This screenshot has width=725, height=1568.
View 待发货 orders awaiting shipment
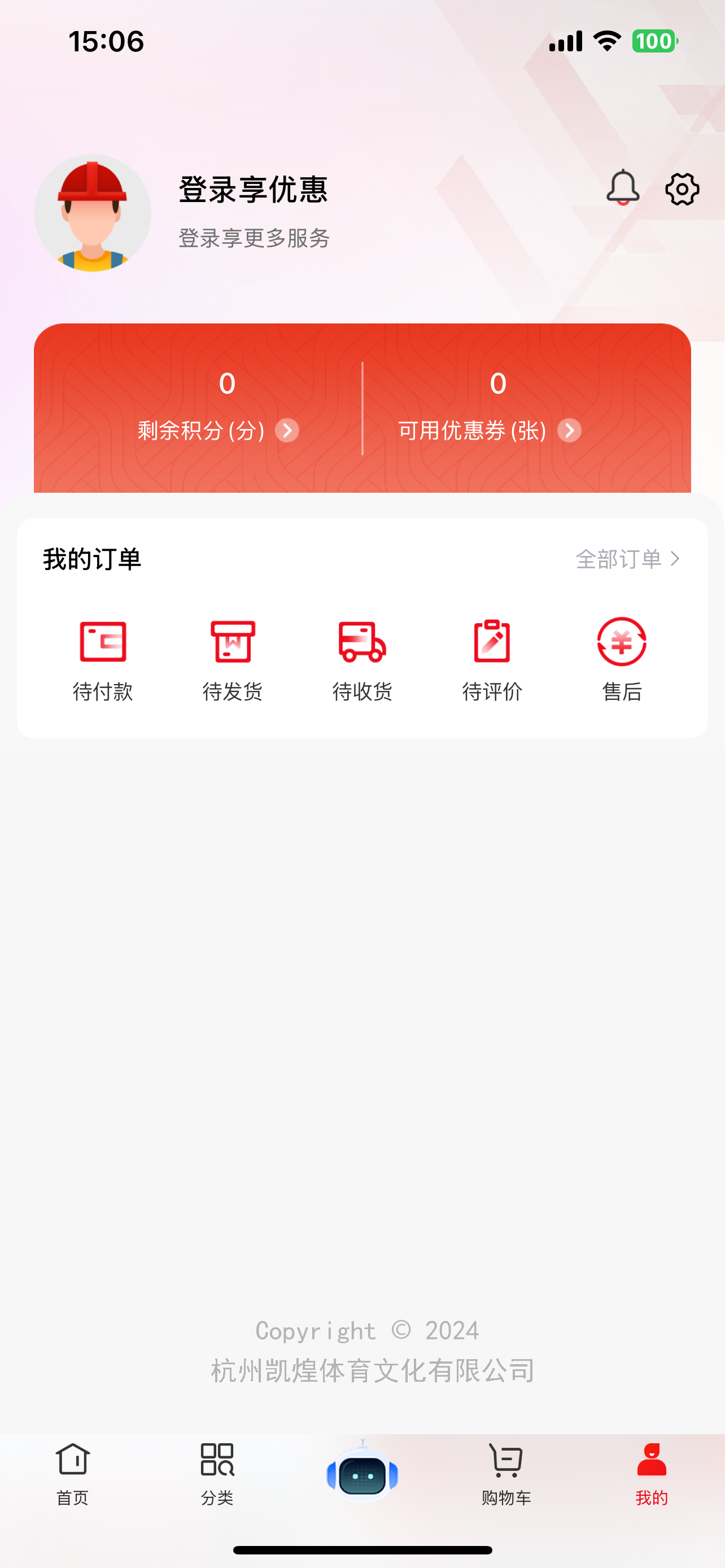click(x=233, y=659)
